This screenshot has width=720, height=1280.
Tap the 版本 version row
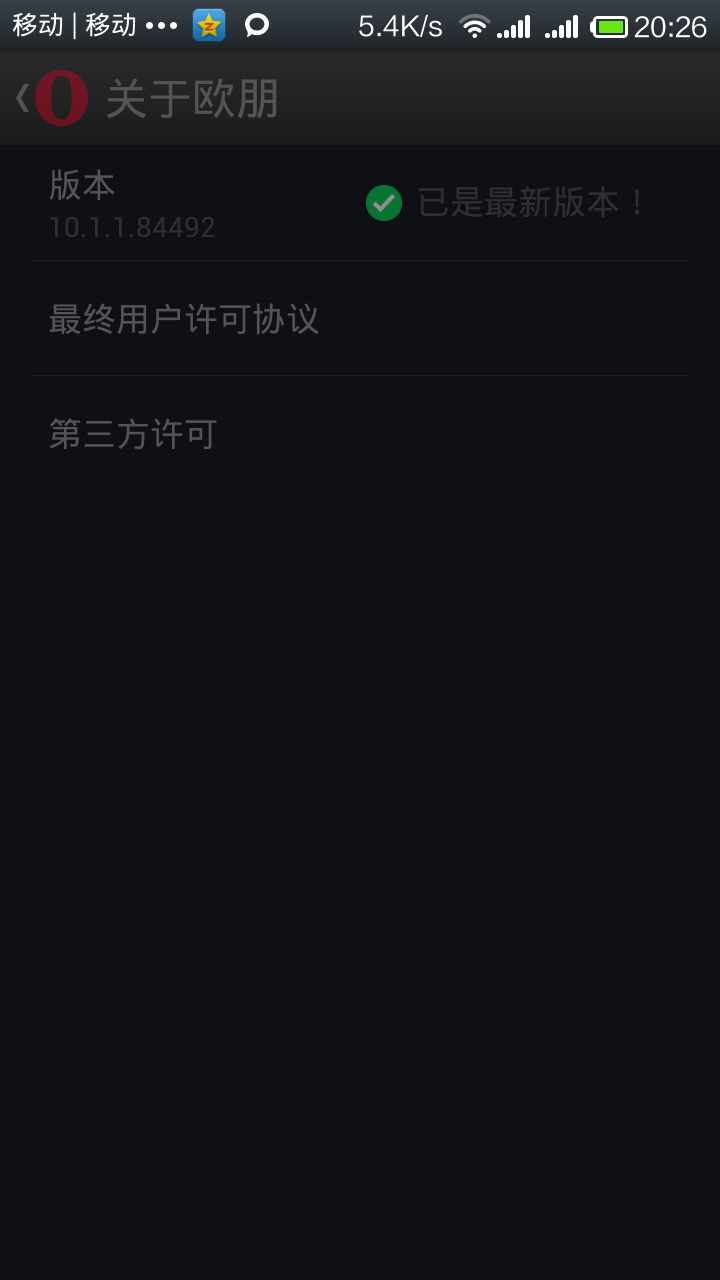click(x=360, y=204)
